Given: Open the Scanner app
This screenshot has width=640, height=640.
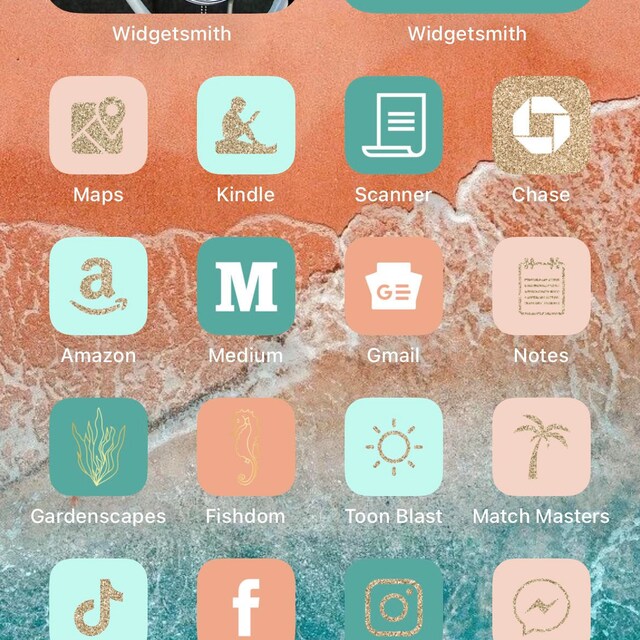Looking at the screenshot, I should (394, 125).
